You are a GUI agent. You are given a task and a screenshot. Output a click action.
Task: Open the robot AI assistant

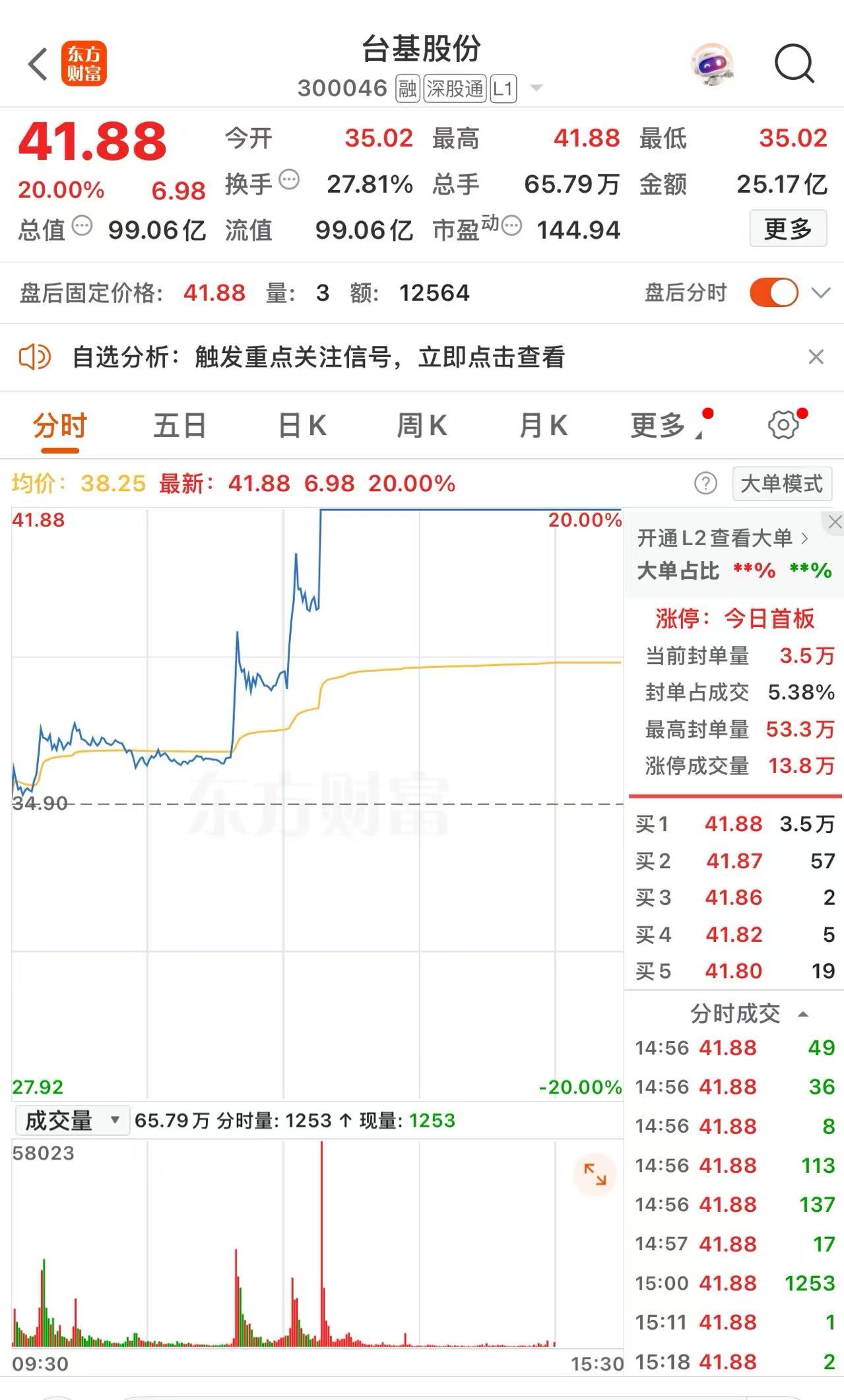712,65
